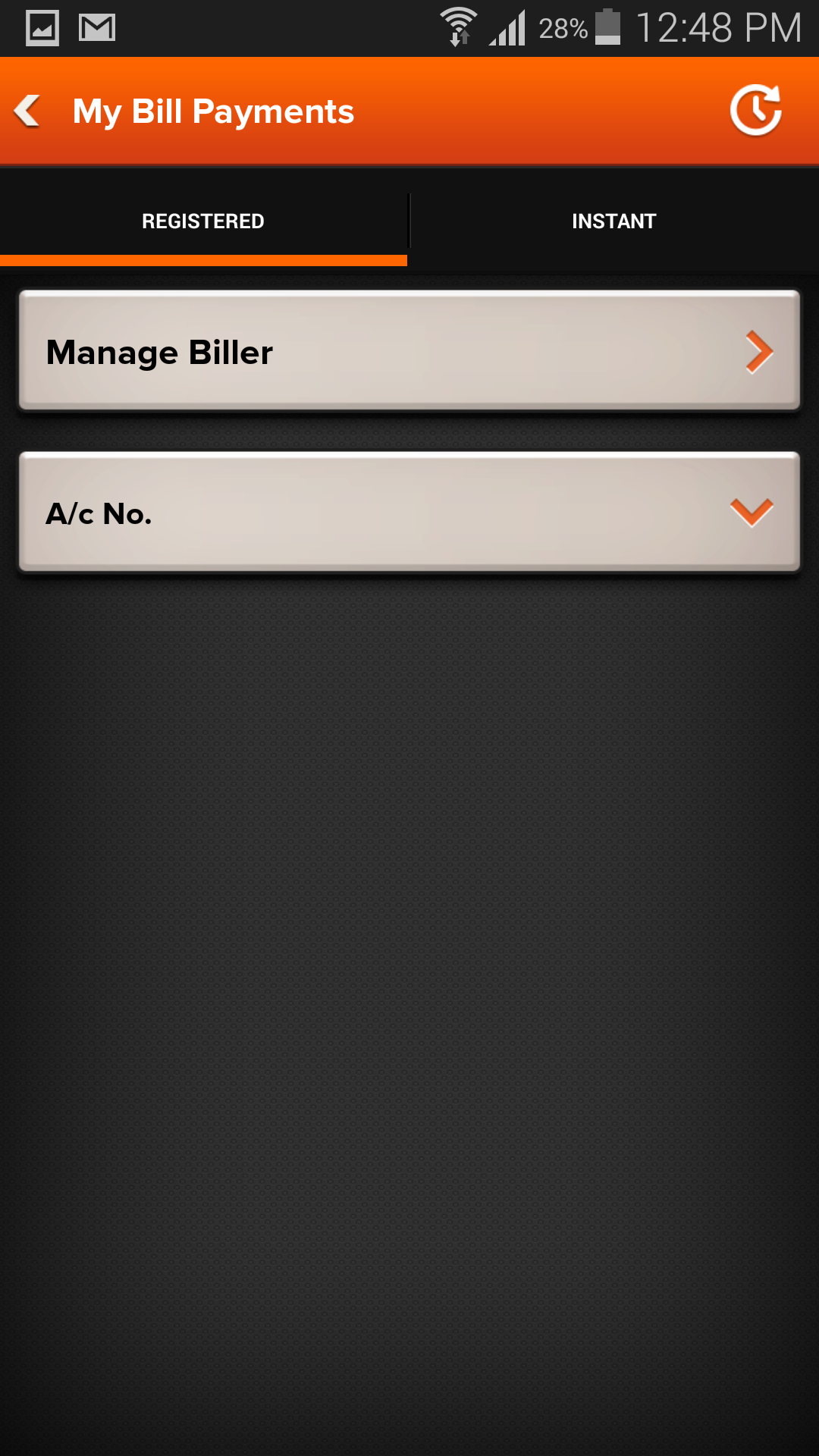This screenshot has width=819, height=1456.
Task: Select the Registered tab
Action: pos(203,221)
